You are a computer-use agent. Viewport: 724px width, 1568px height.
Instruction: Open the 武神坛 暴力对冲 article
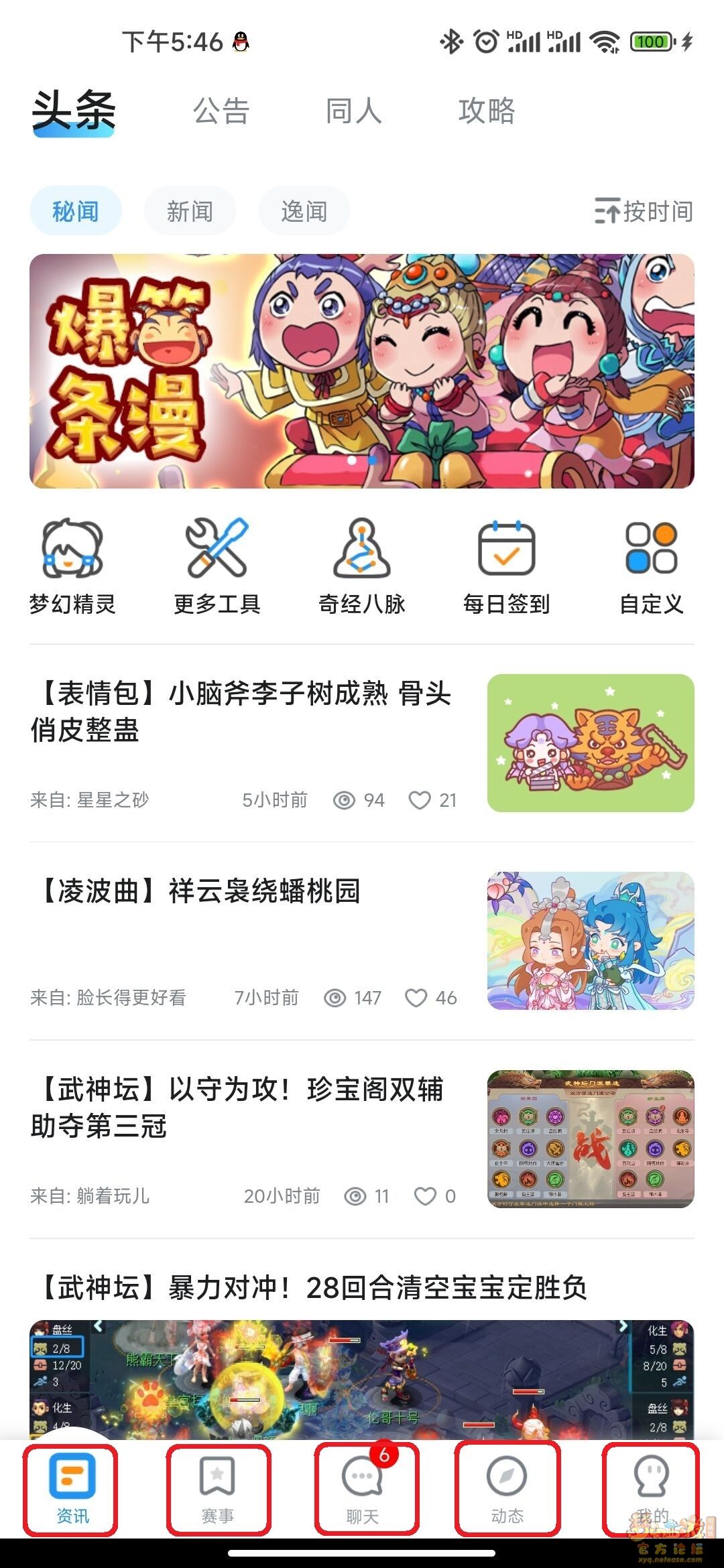(312, 1287)
